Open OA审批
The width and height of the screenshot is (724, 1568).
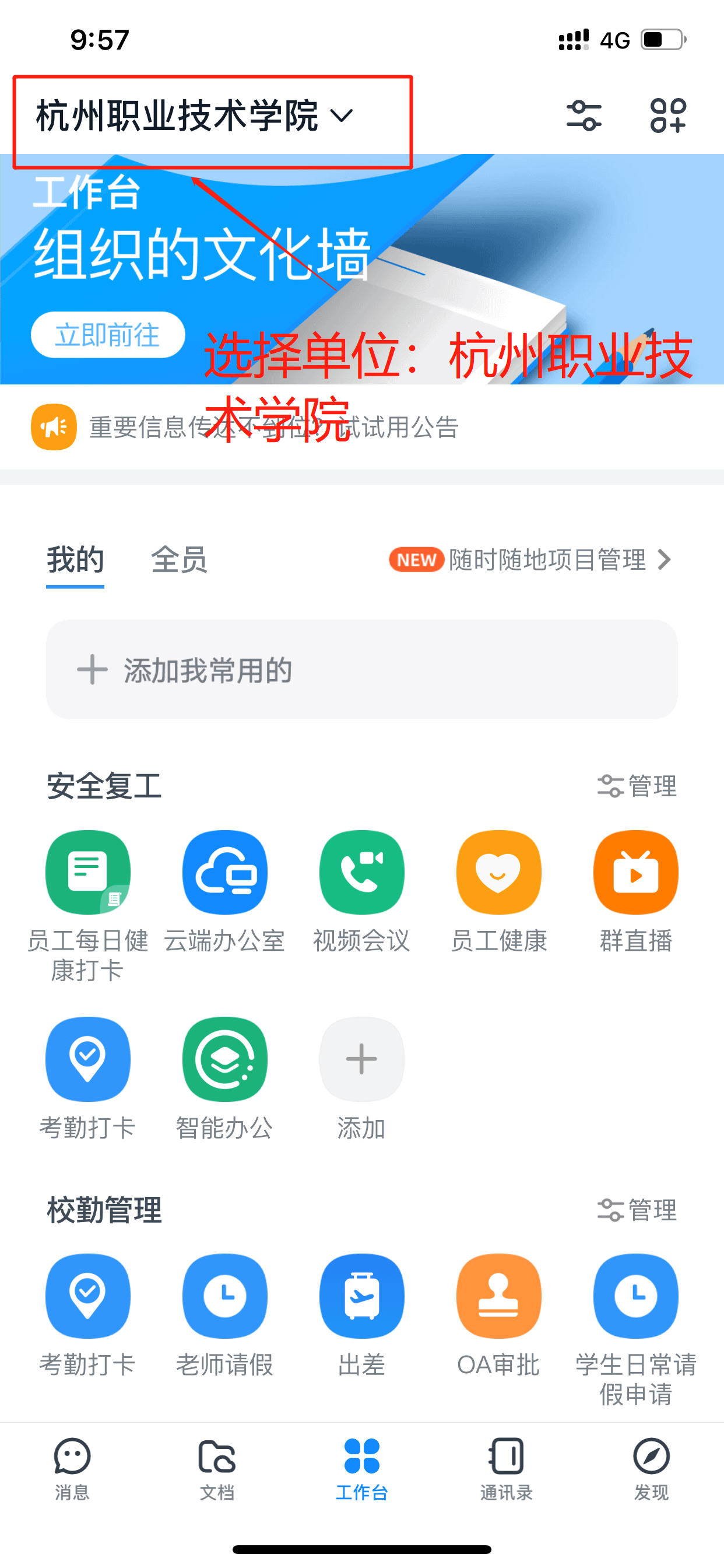click(498, 1296)
